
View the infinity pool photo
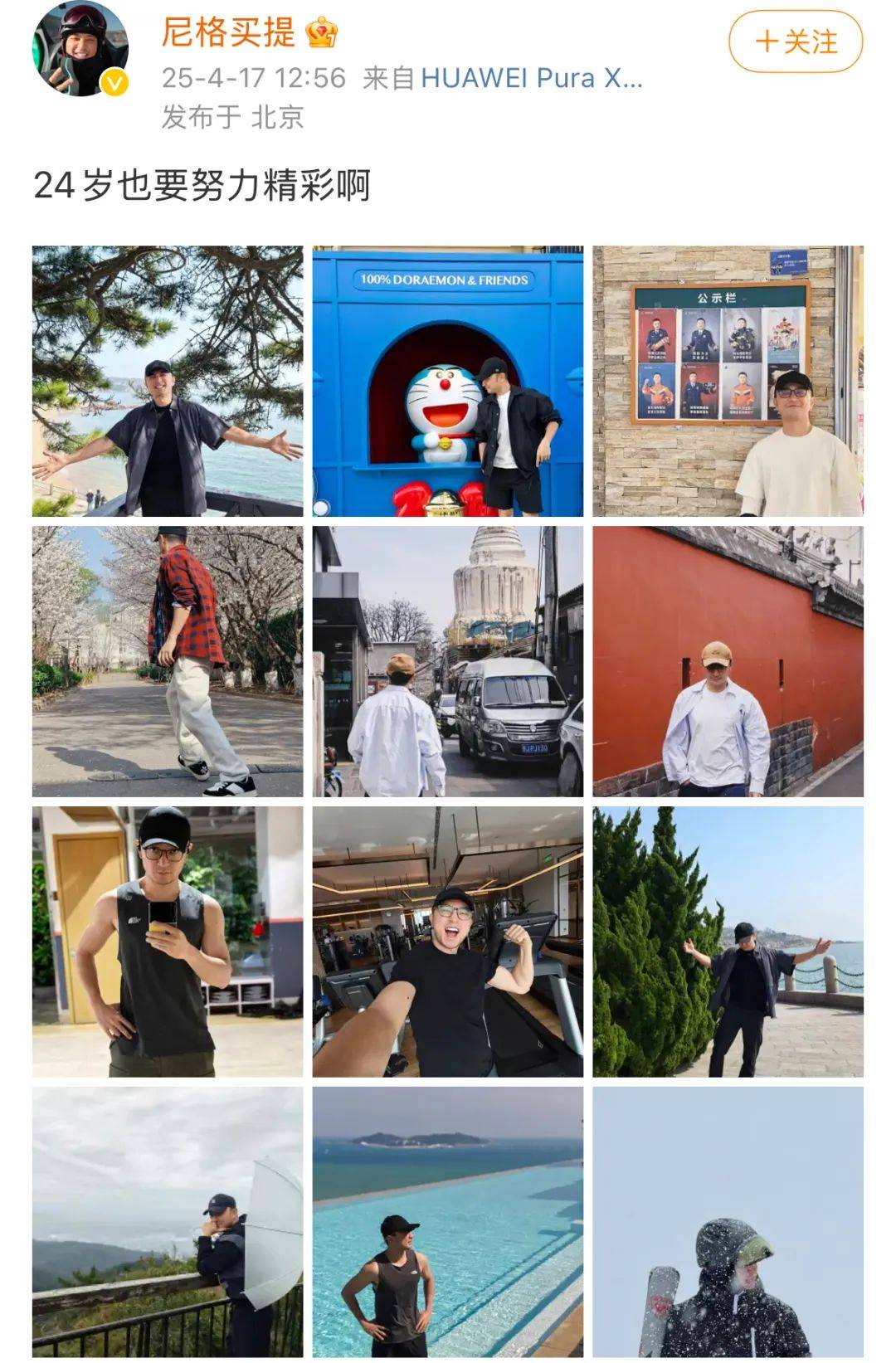[x=448, y=1221]
